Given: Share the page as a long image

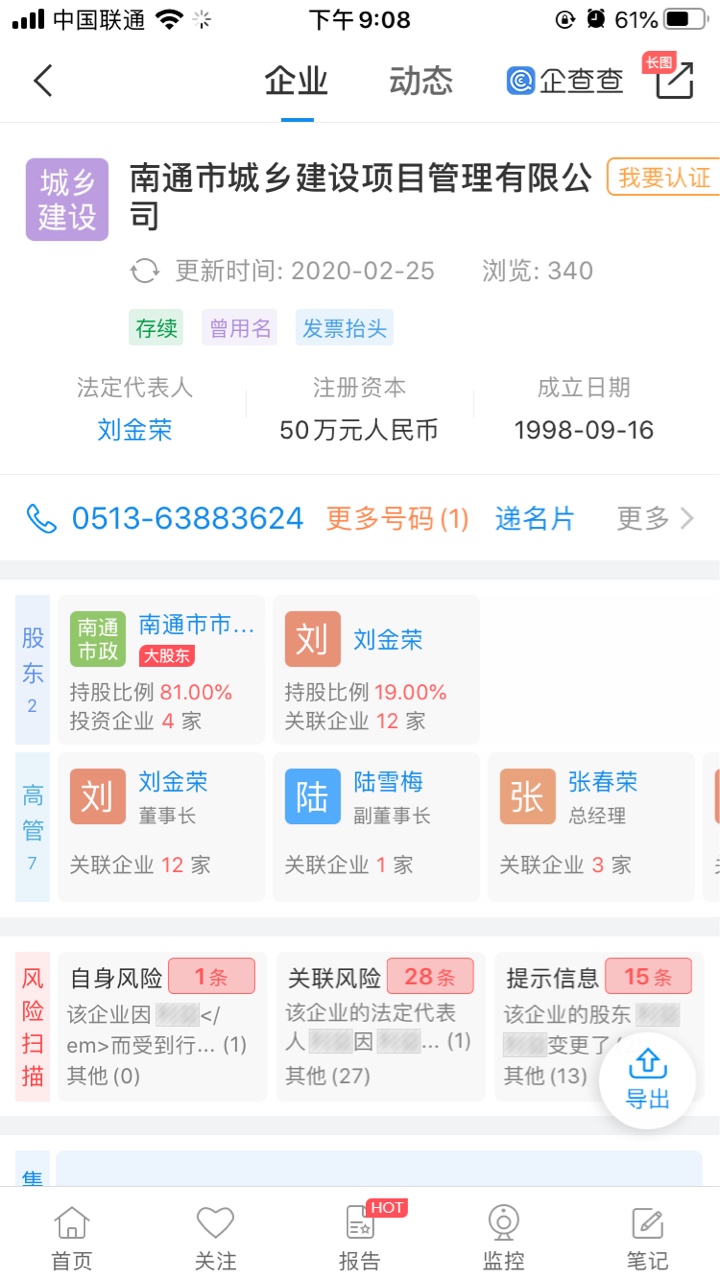Looking at the screenshot, I should [x=674, y=80].
